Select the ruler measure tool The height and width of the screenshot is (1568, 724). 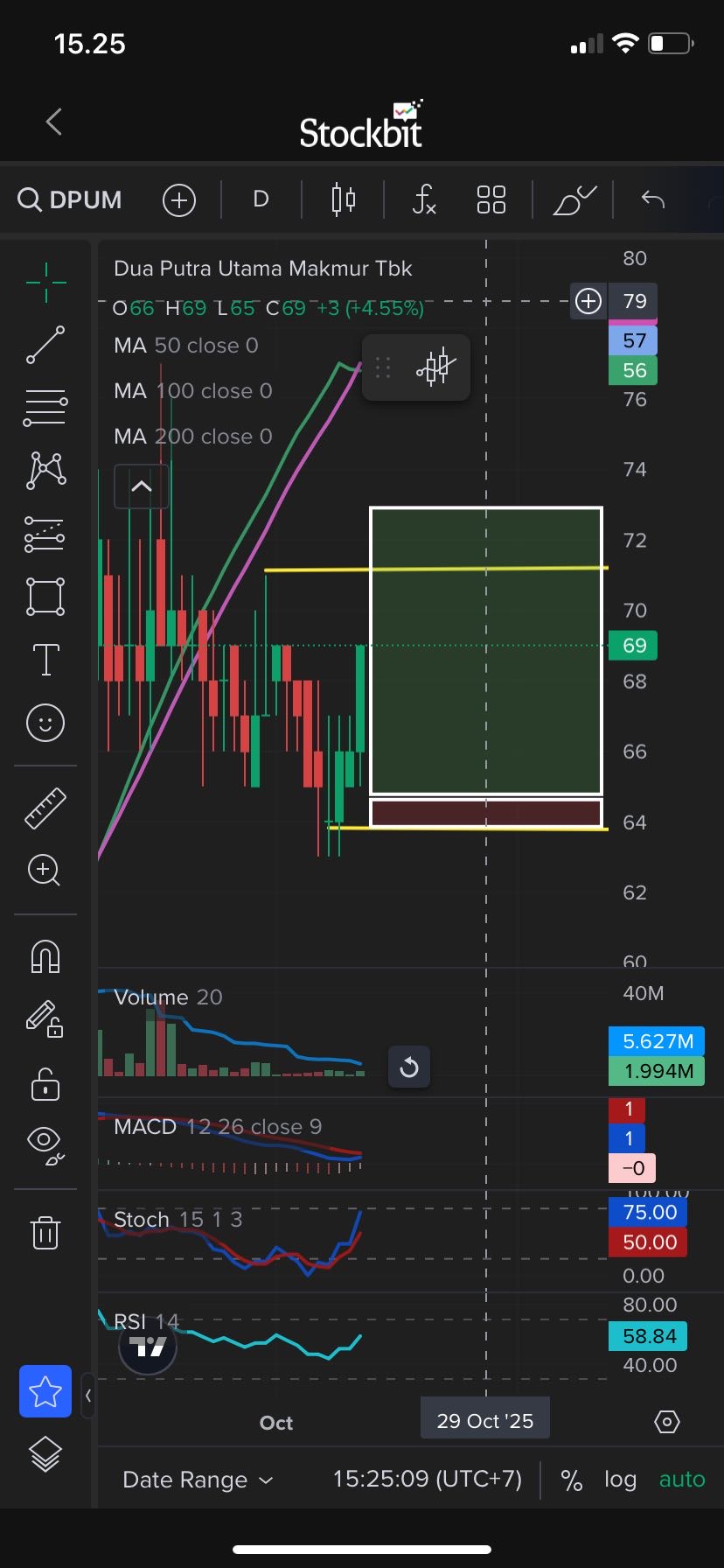pos(45,807)
